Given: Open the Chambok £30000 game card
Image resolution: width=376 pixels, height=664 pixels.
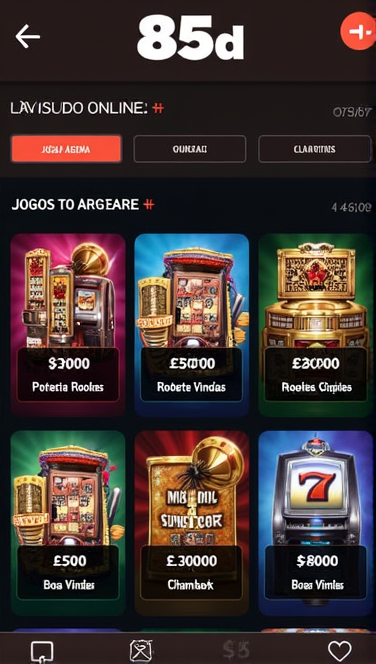Looking at the screenshot, I should pyautogui.click(x=191, y=523).
